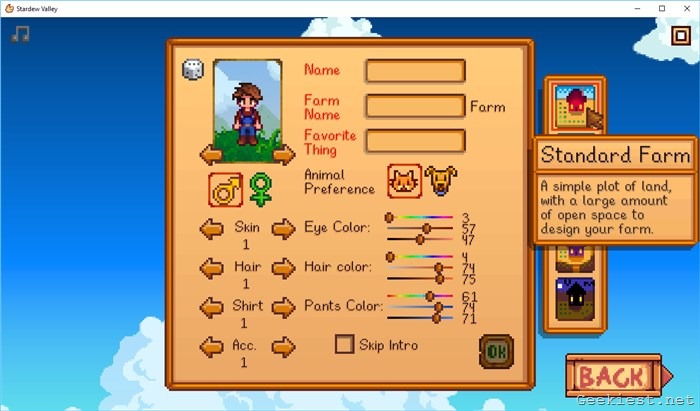Image resolution: width=700 pixels, height=411 pixels.
Task: Go to next Skin option
Action: coord(283,228)
